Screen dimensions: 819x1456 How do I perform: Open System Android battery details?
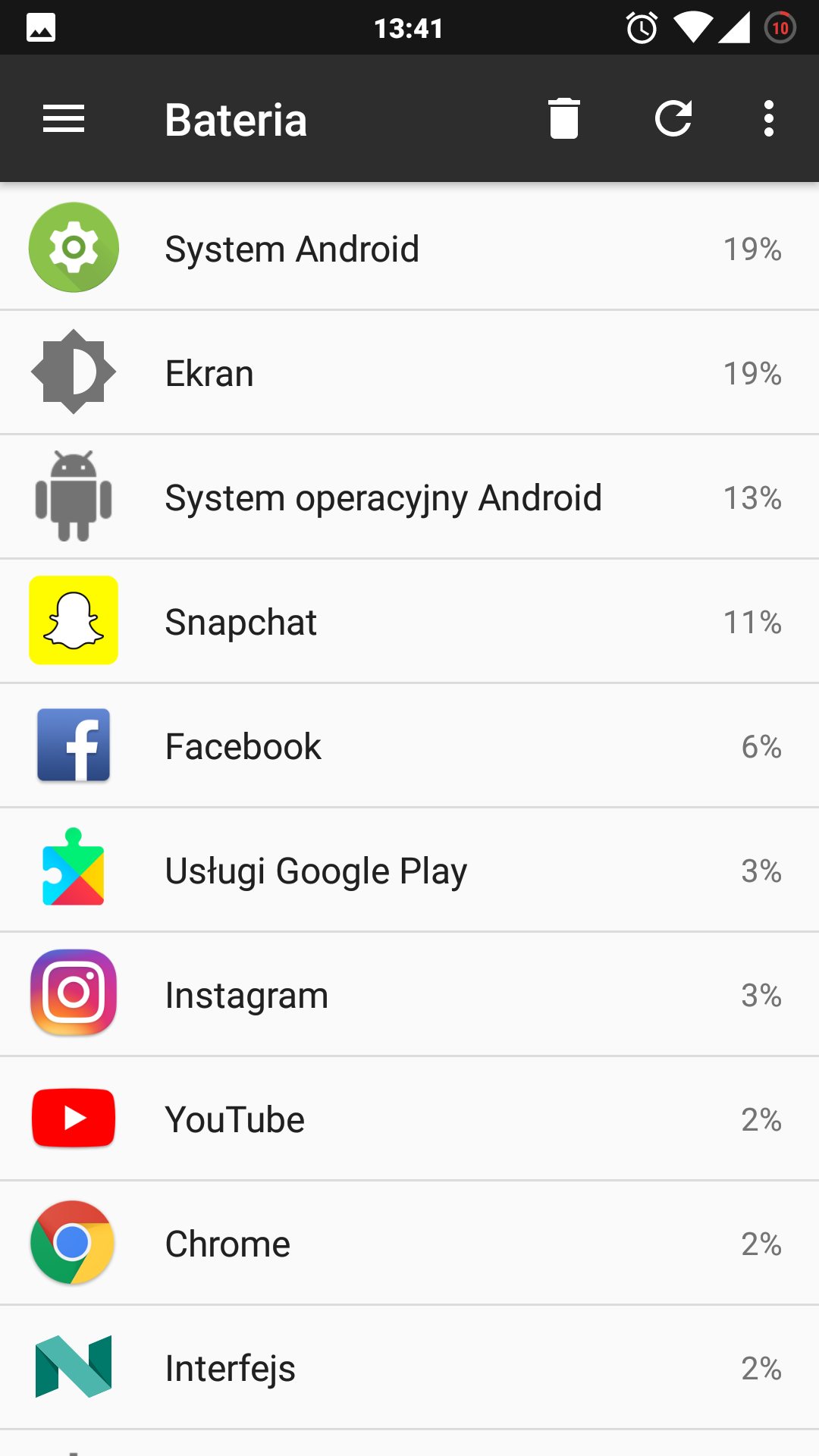(x=409, y=248)
